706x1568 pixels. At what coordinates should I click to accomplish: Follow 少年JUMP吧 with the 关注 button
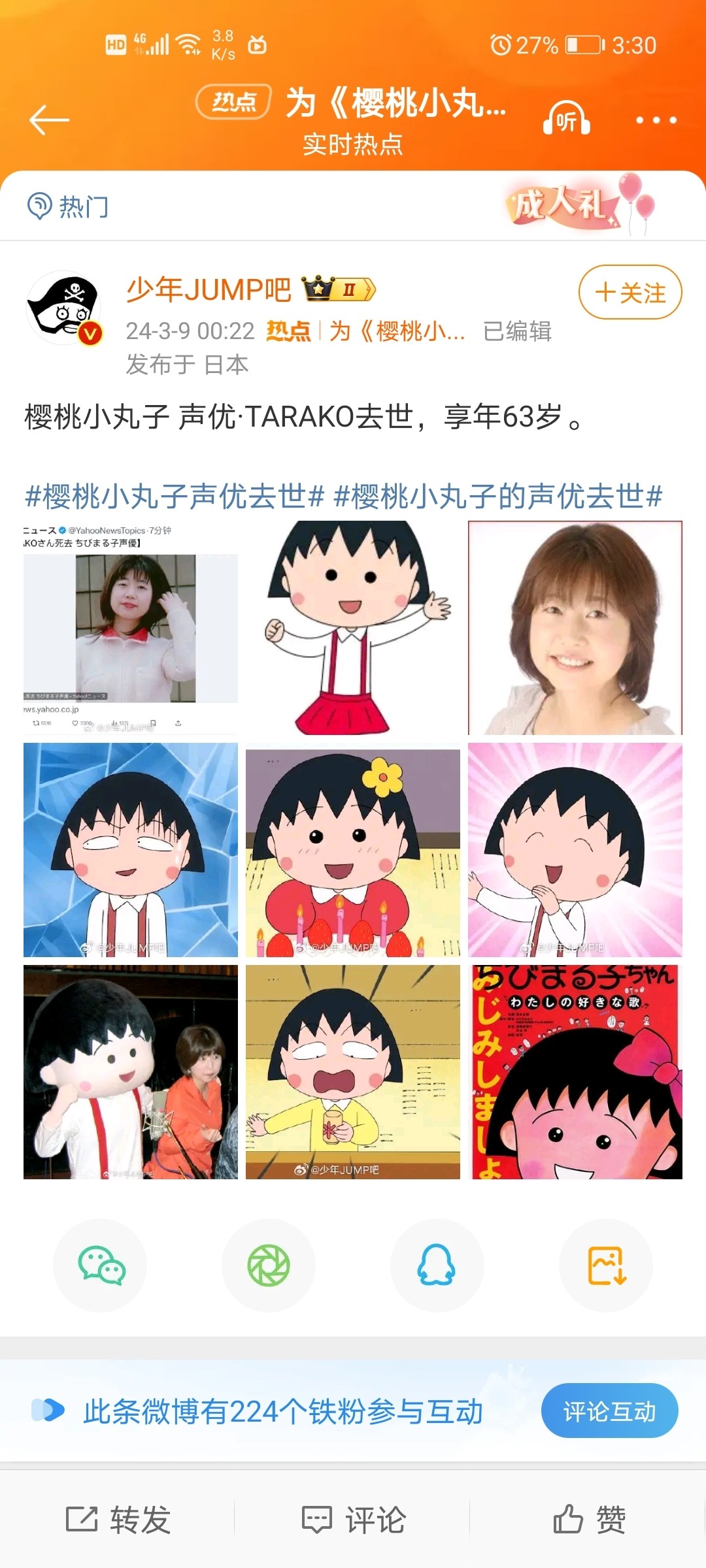630,292
